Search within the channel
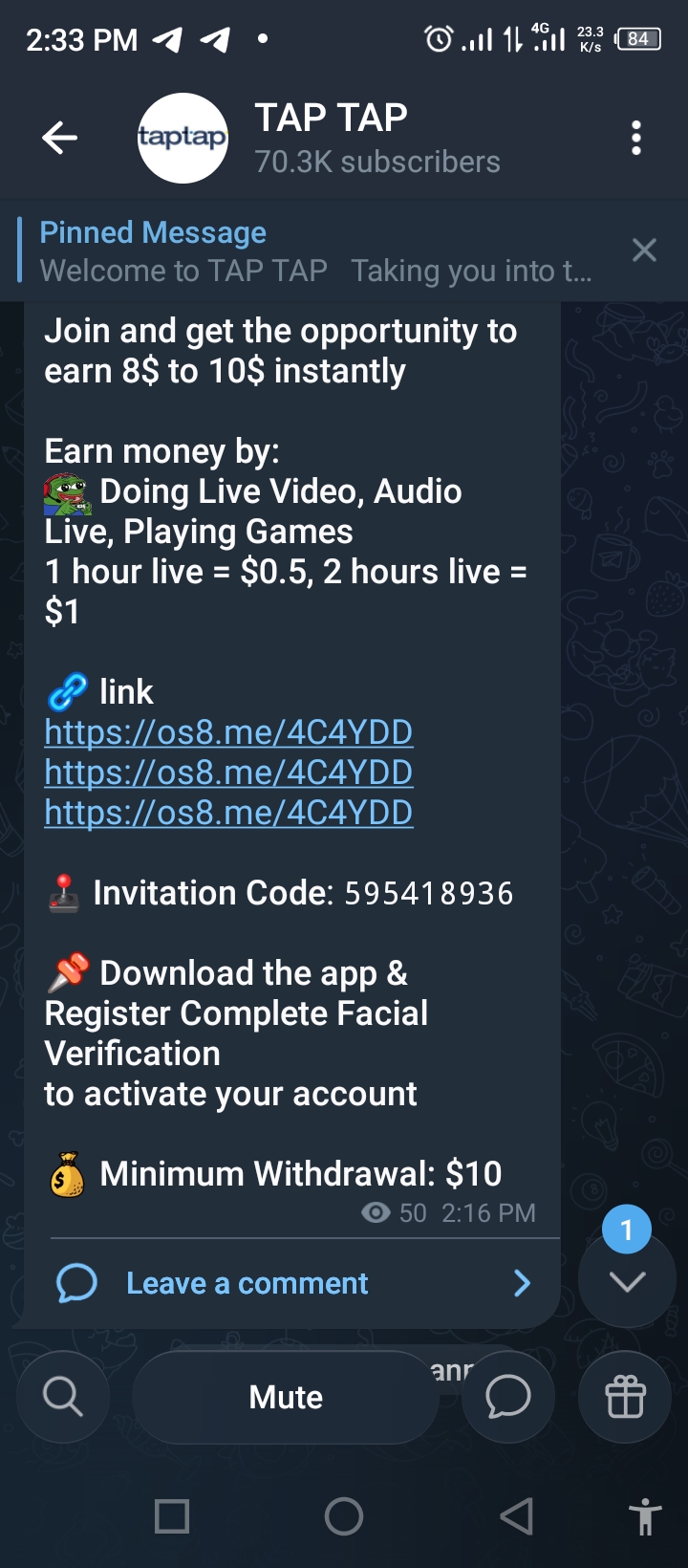The image size is (688, 1568). (x=63, y=1397)
